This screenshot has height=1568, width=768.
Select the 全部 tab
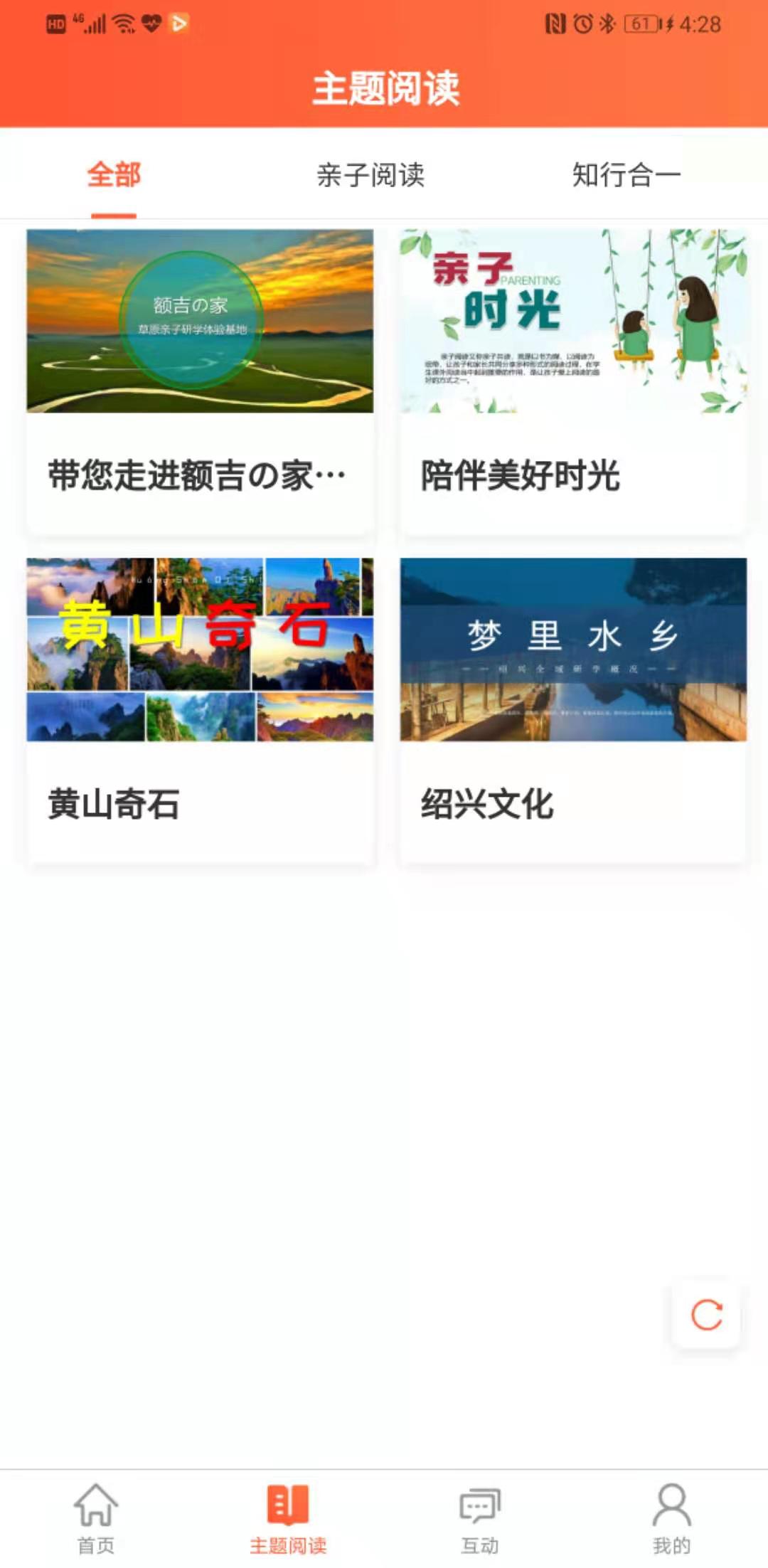point(112,176)
